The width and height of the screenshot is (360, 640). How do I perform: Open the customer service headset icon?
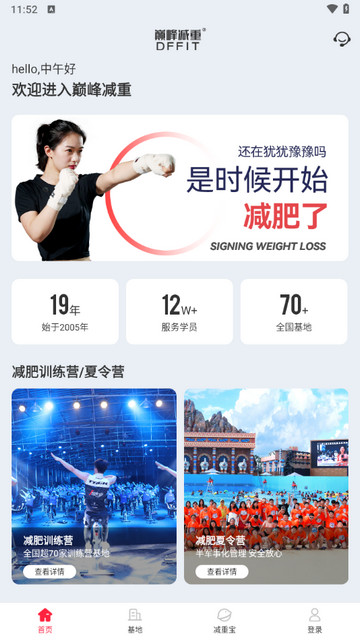tap(342, 40)
